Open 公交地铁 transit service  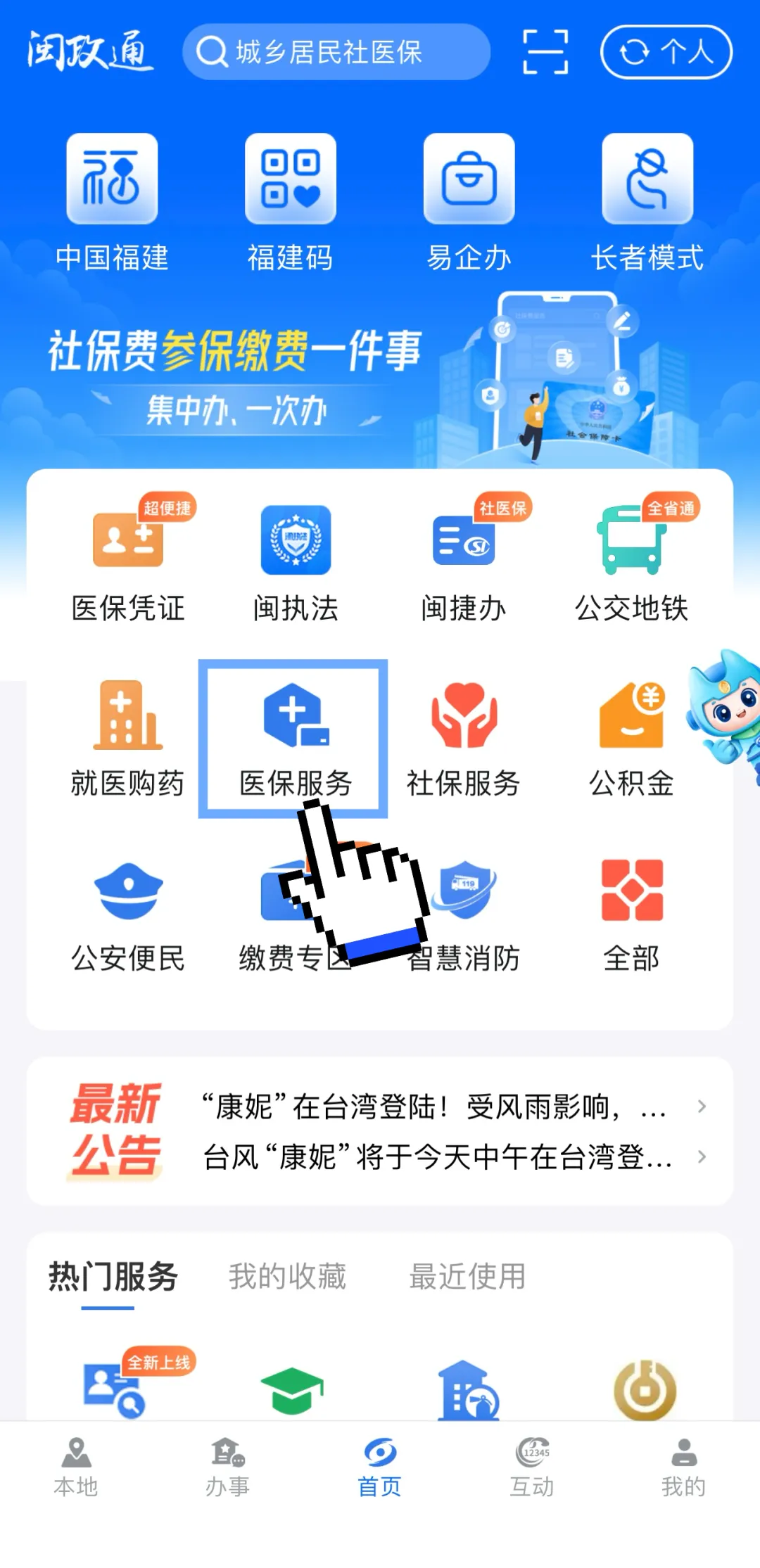(x=631, y=561)
